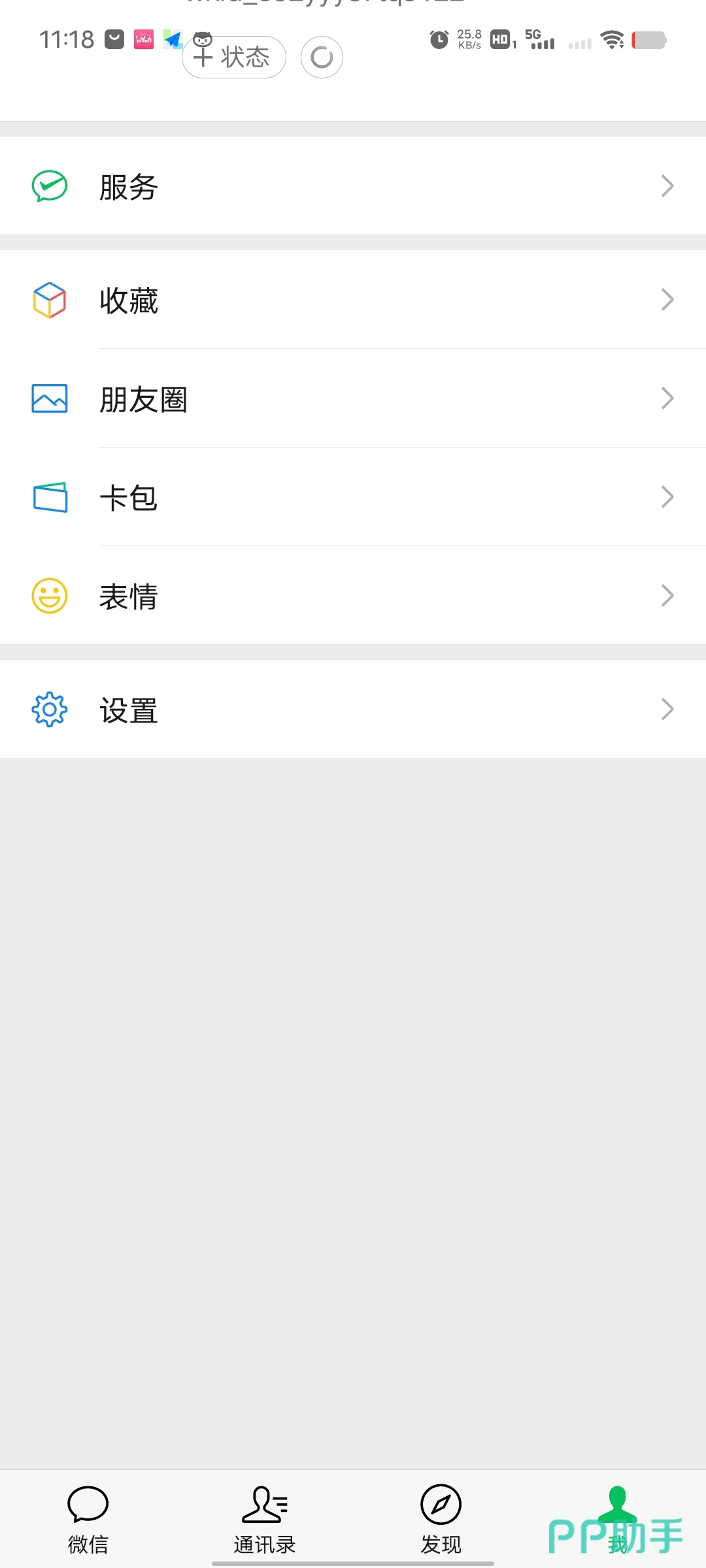Open 服务 (Services)
The image size is (706, 1568).
(x=353, y=186)
